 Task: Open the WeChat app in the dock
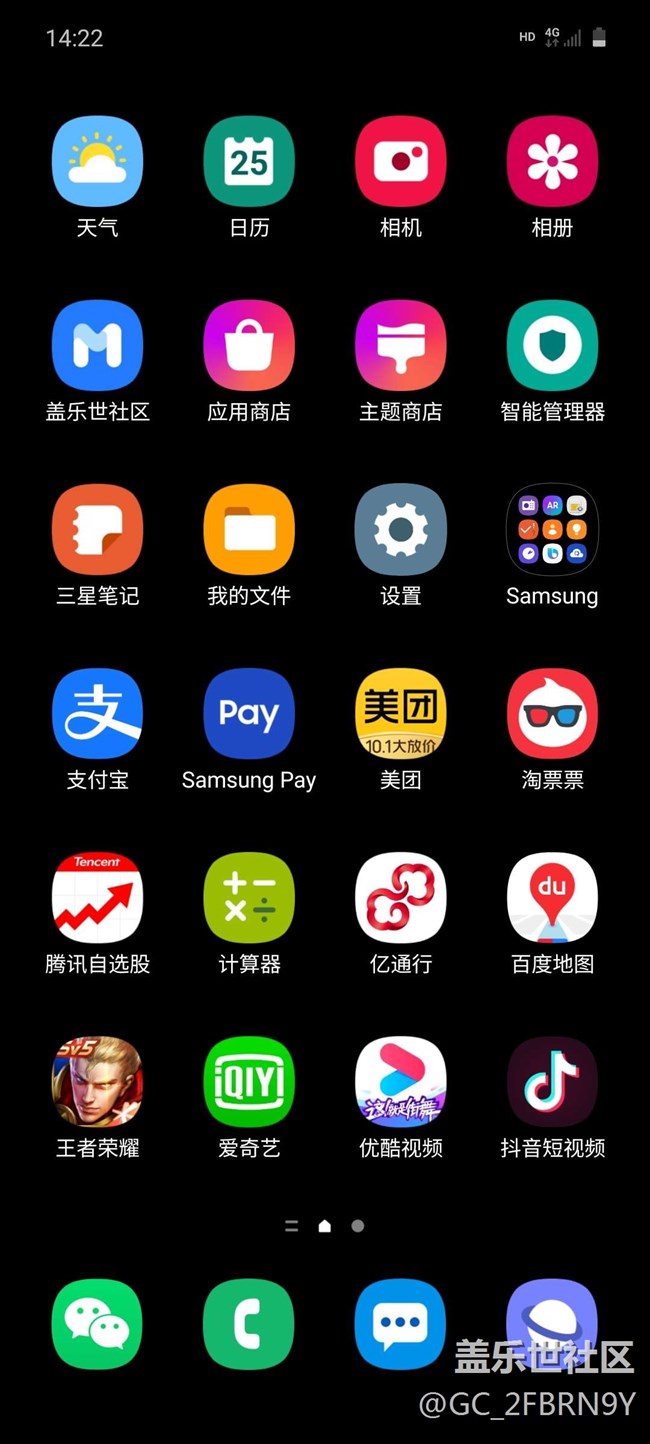click(97, 1324)
